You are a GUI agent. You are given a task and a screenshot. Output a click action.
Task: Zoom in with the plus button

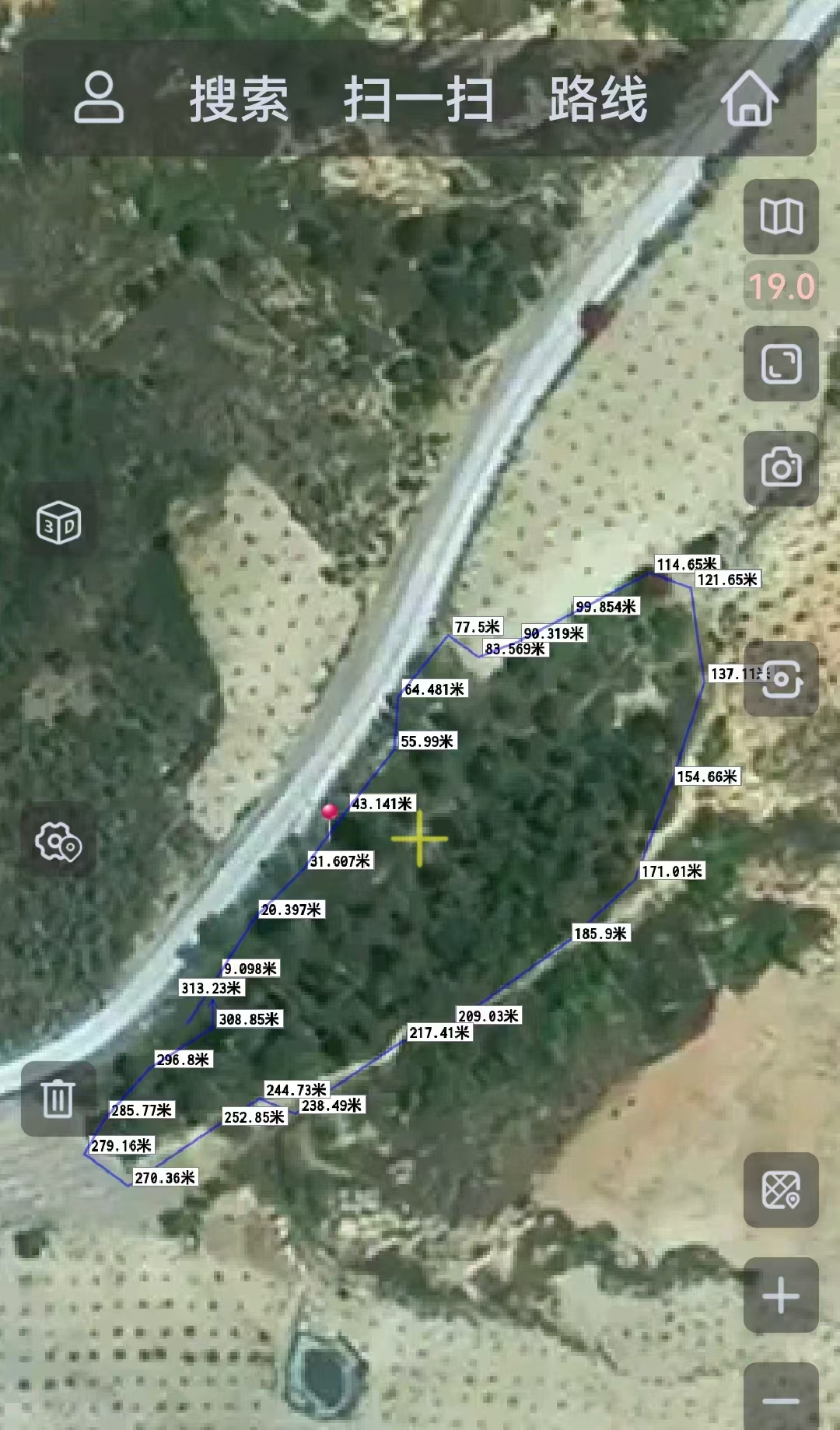(781, 1295)
